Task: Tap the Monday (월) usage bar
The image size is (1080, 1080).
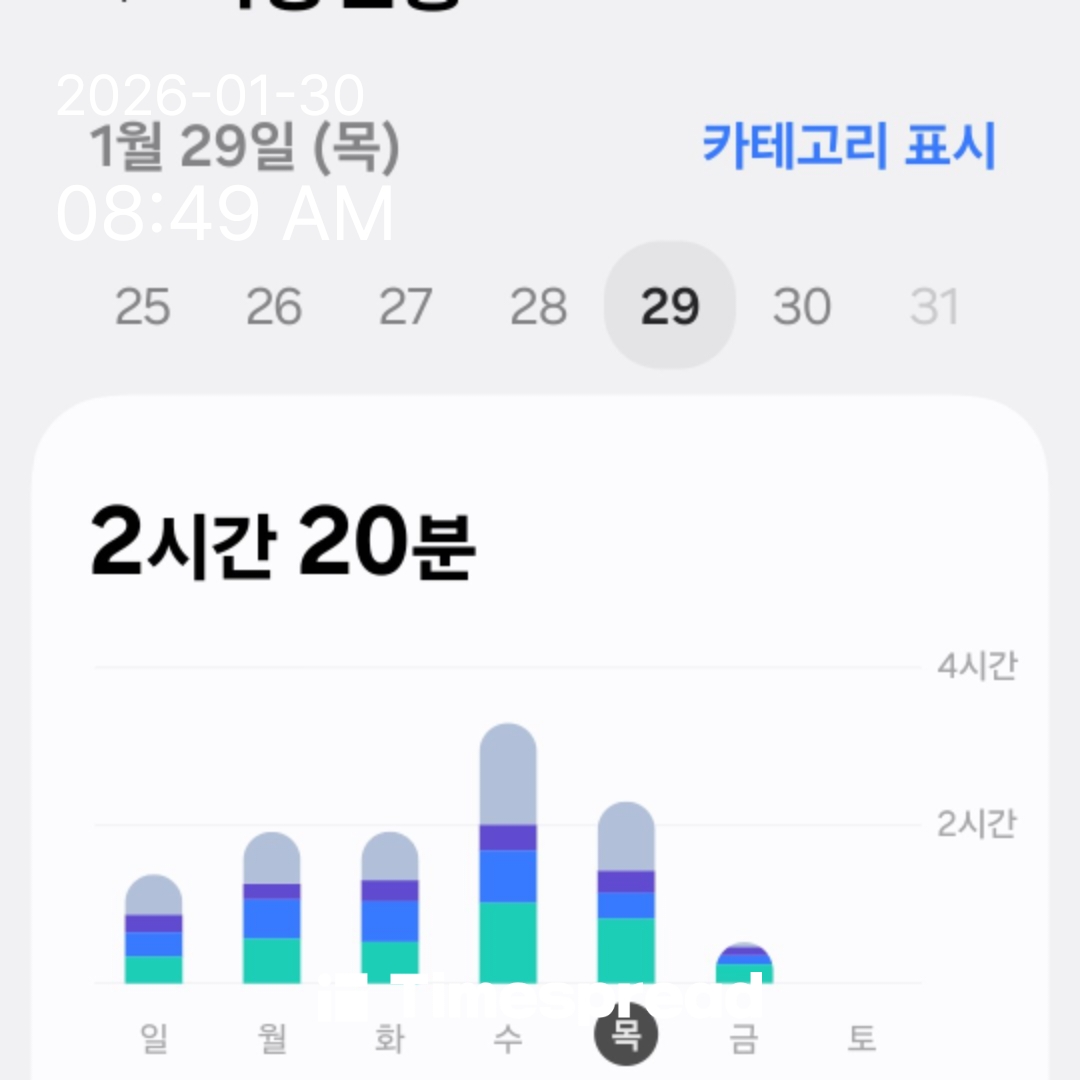Action: (x=272, y=908)
